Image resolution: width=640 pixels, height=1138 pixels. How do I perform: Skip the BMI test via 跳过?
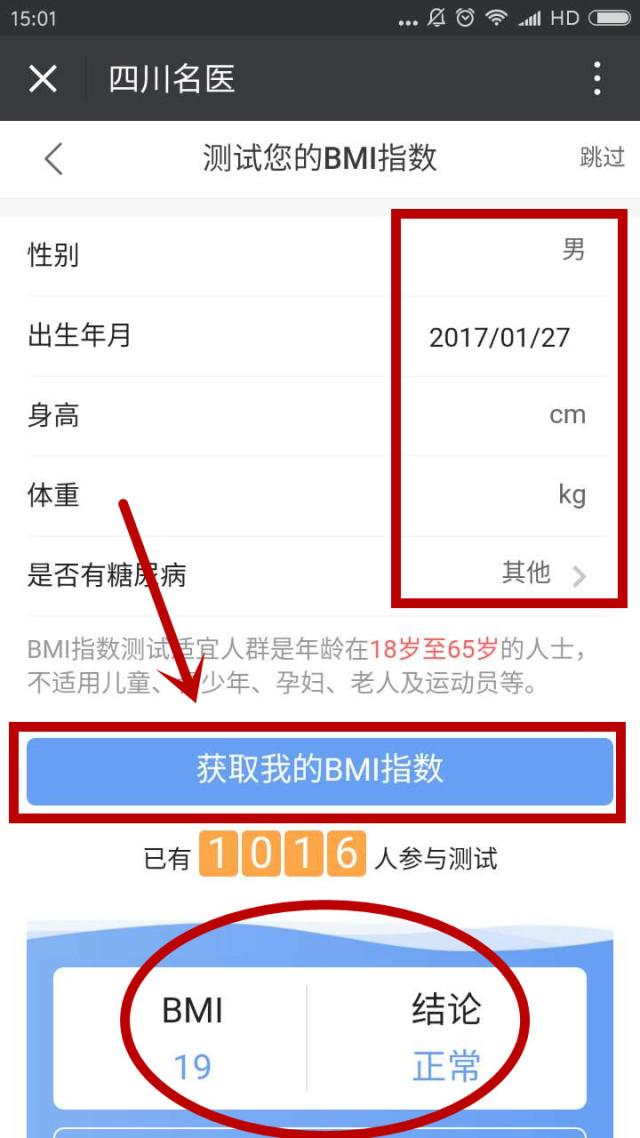coord(602,157)
